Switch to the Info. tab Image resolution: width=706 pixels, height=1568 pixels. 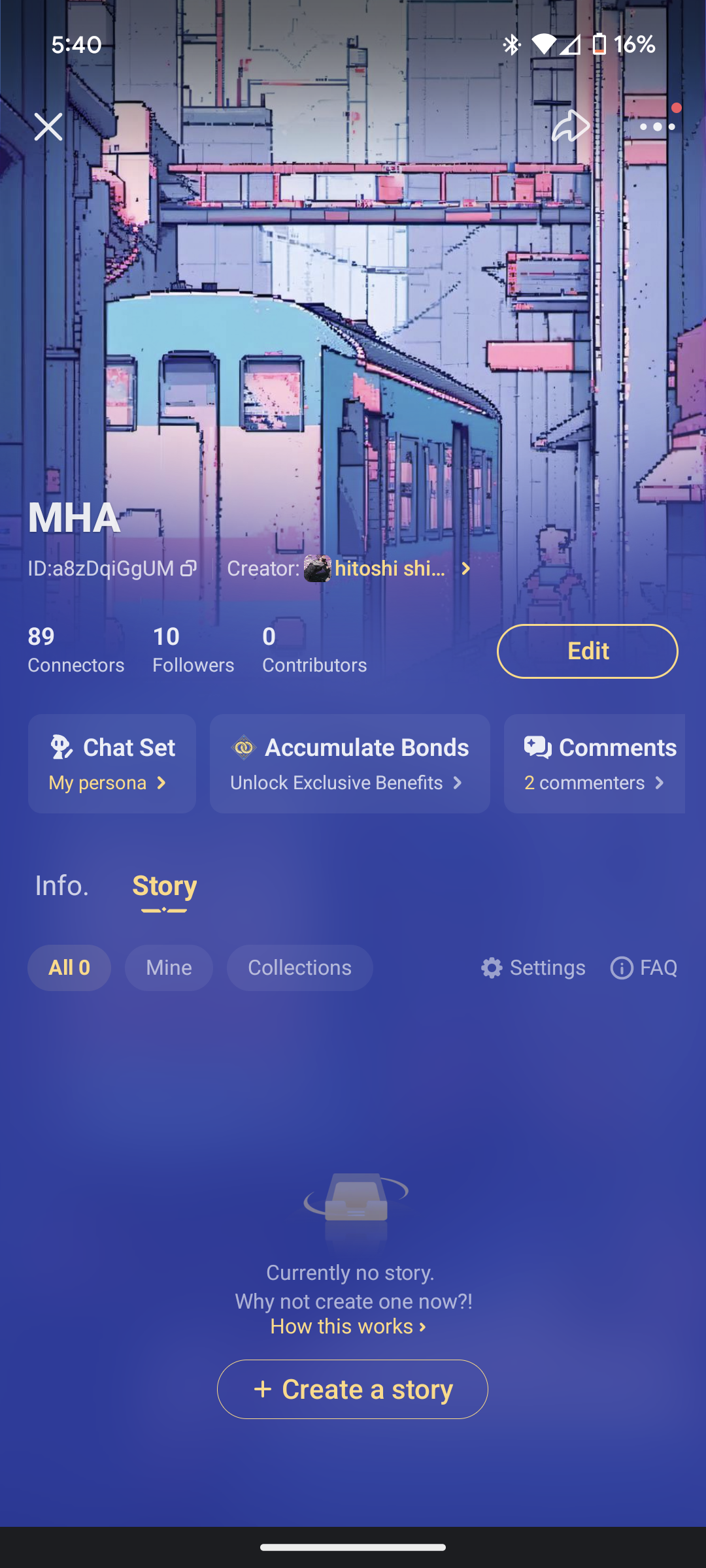[x=61, y=886]
